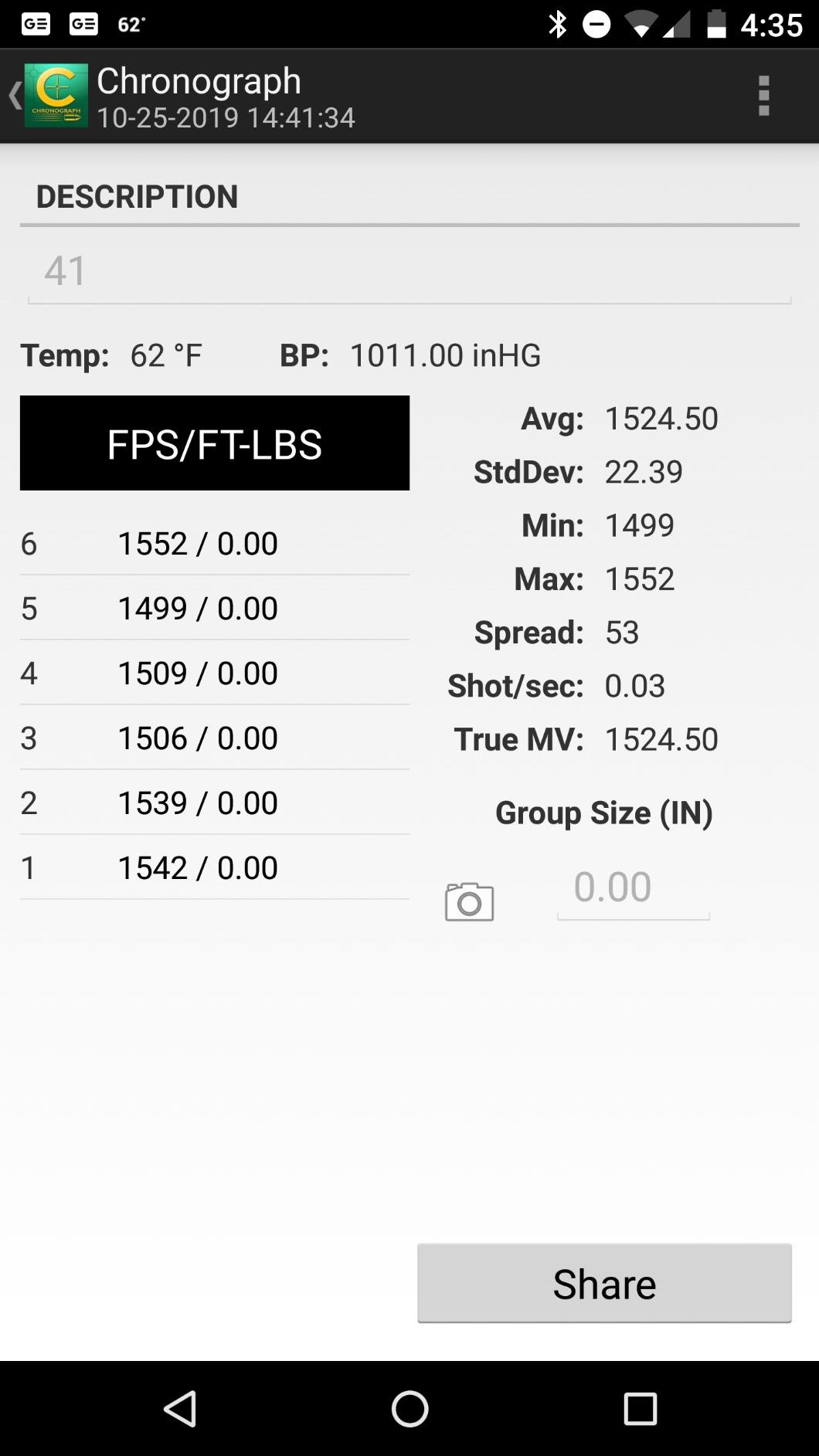Image resolution: width=819 pixels, height=1456 pixels.
Task: Select shot 1 with 1542 velocity
Action: [x=215, y=868]
